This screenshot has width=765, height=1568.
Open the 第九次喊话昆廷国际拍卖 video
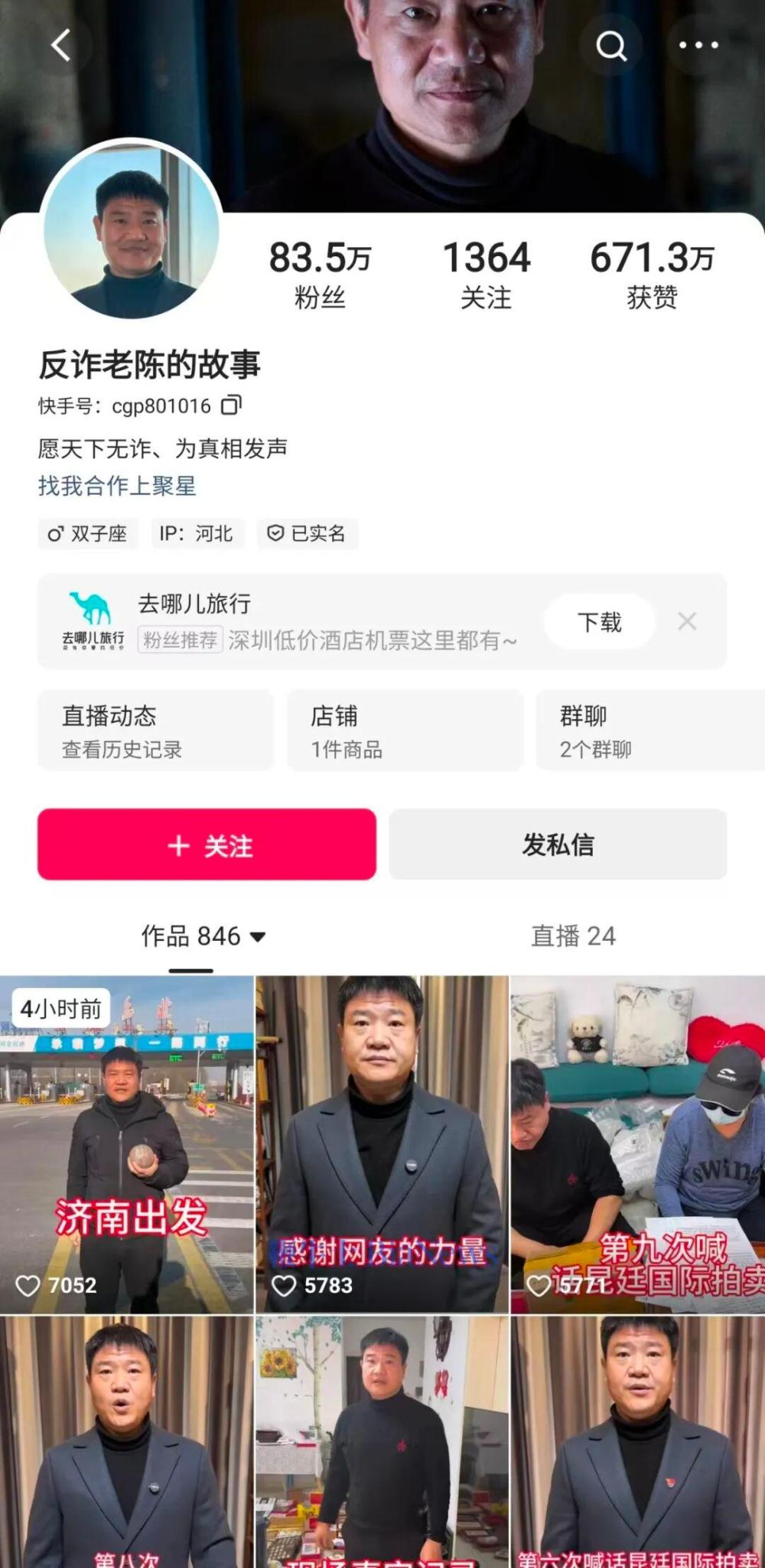pyautogui.click(x=638, y=1144)
